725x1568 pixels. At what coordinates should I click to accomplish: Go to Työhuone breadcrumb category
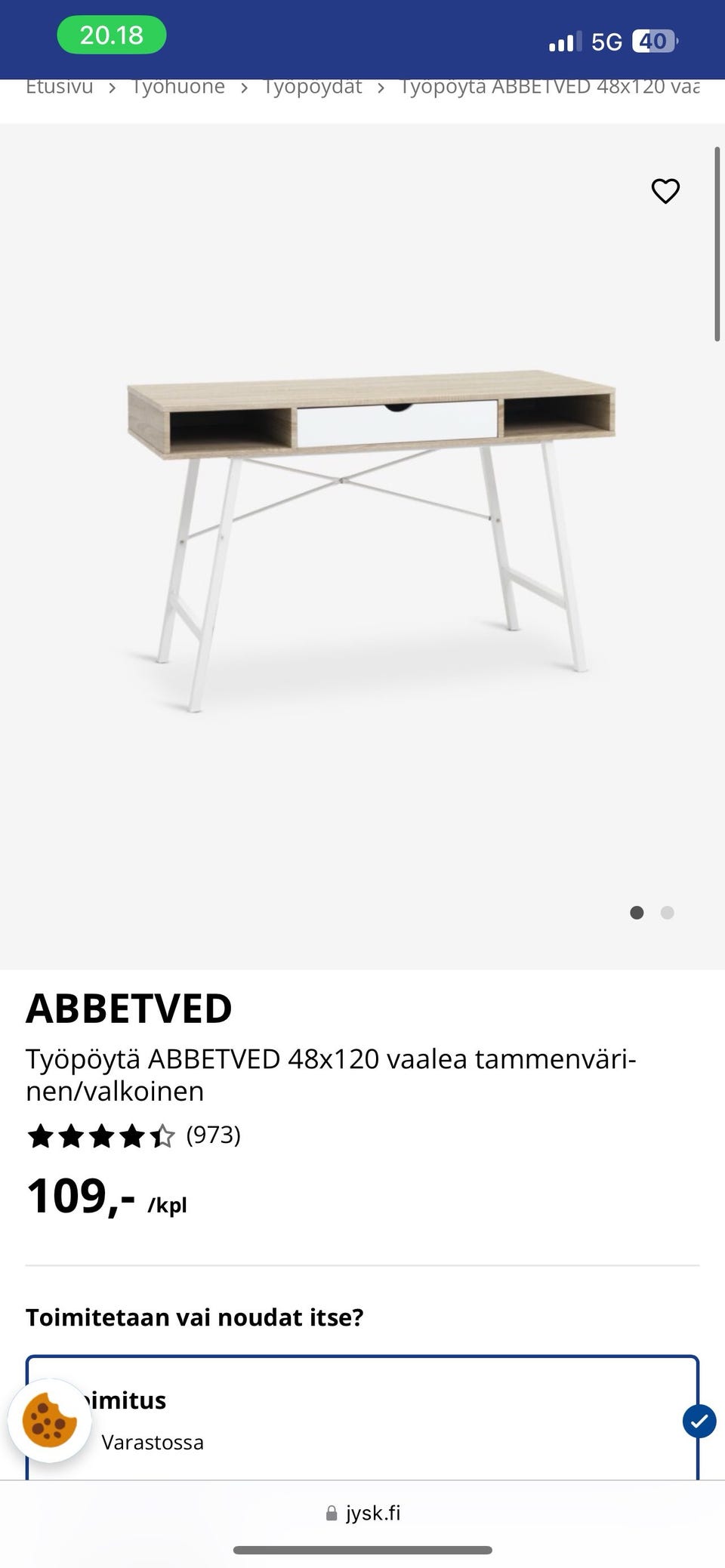coord(178,88)
